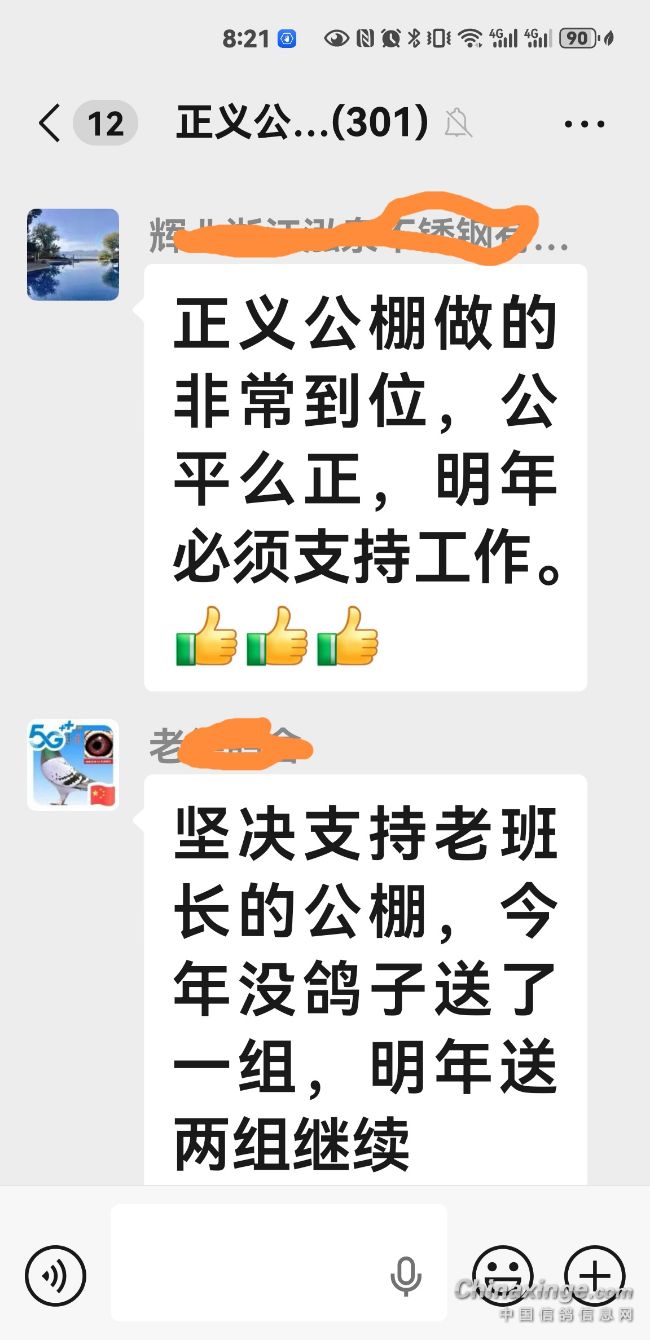The width and height of the screenshot is (650, 1340).
Task: View the pigeon avatar's profile
Action: (x=73, y=765)
